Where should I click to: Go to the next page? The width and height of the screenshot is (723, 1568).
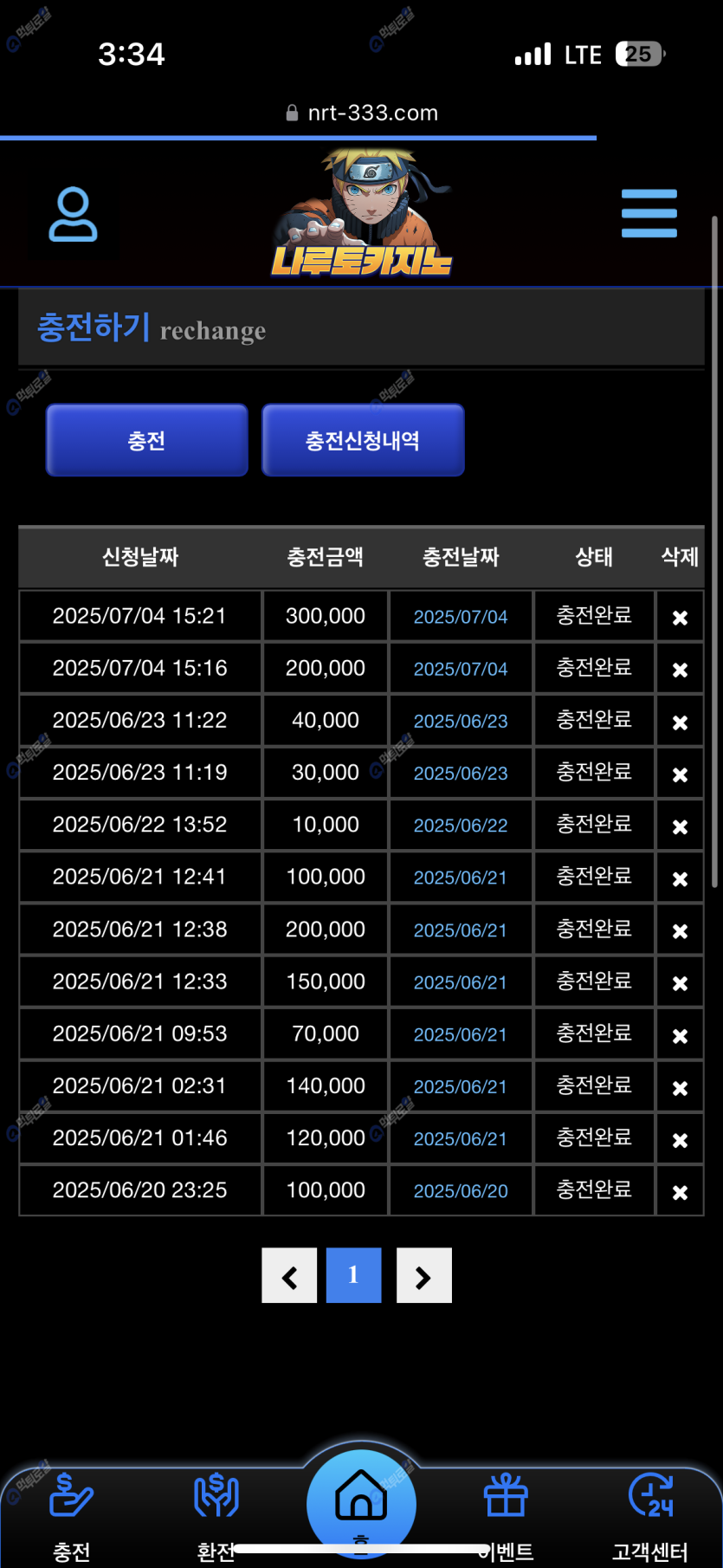tap(423, 1275)
